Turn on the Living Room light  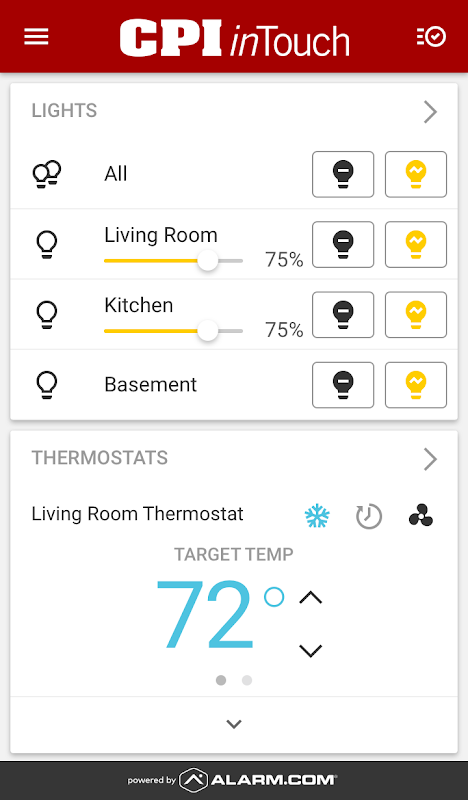point(416,244)
